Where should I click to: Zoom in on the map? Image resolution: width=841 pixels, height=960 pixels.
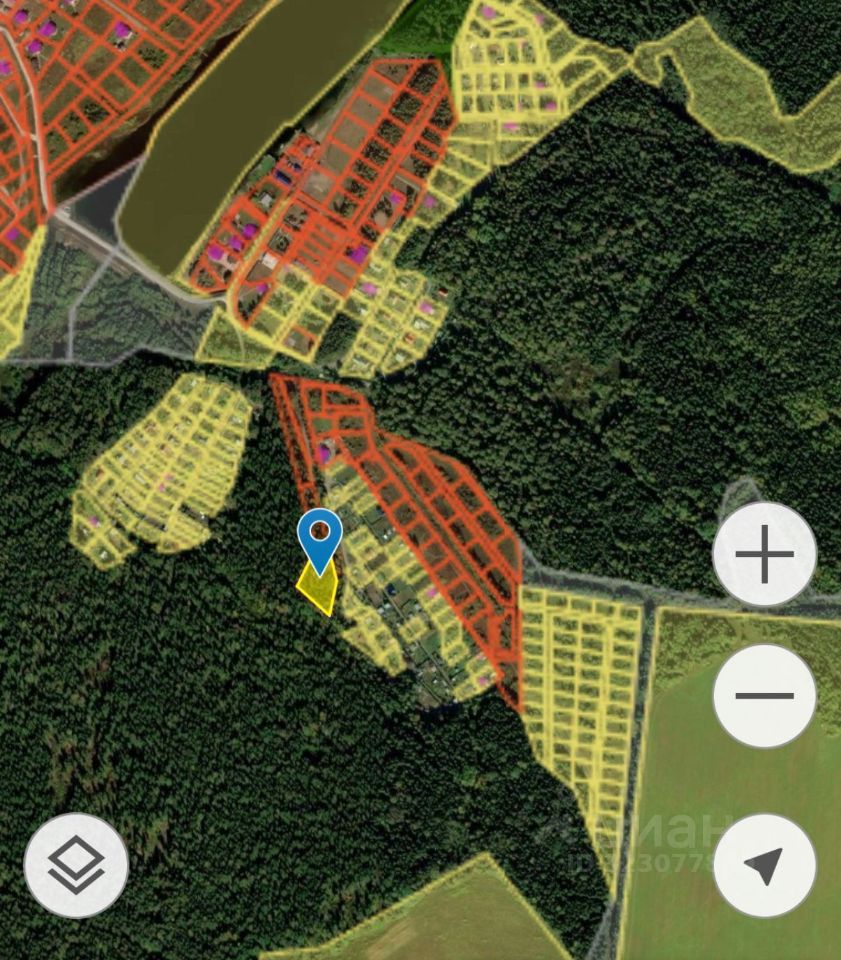765,555
